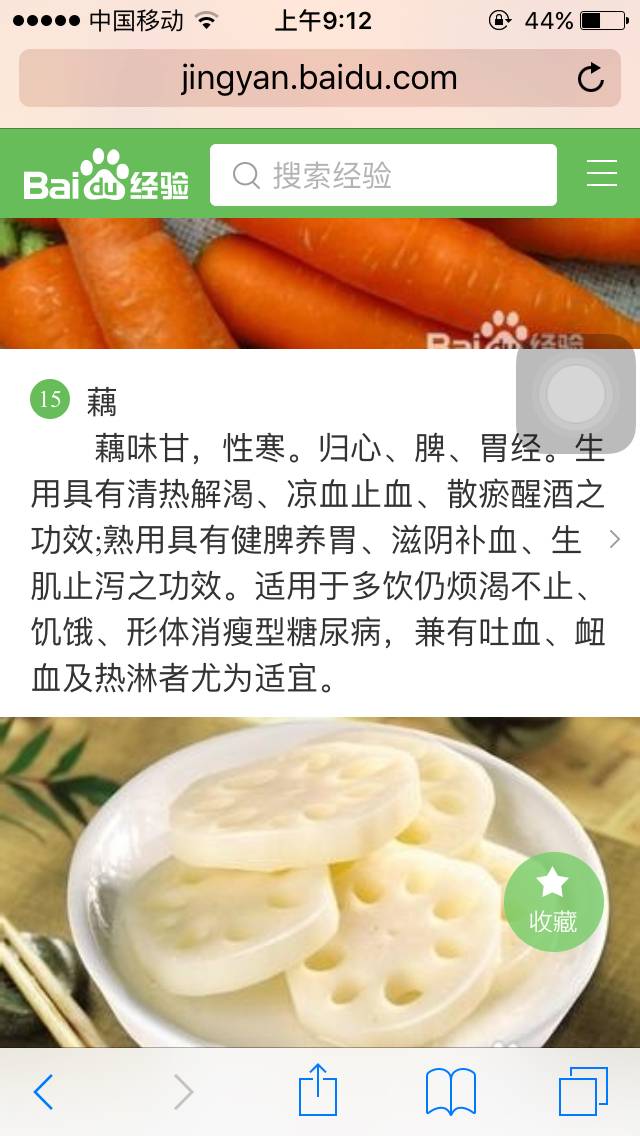The height and width of the screenshot is (1136, 640).
Task: Focus the 搜索经验 search box
Action: (383, 176)
